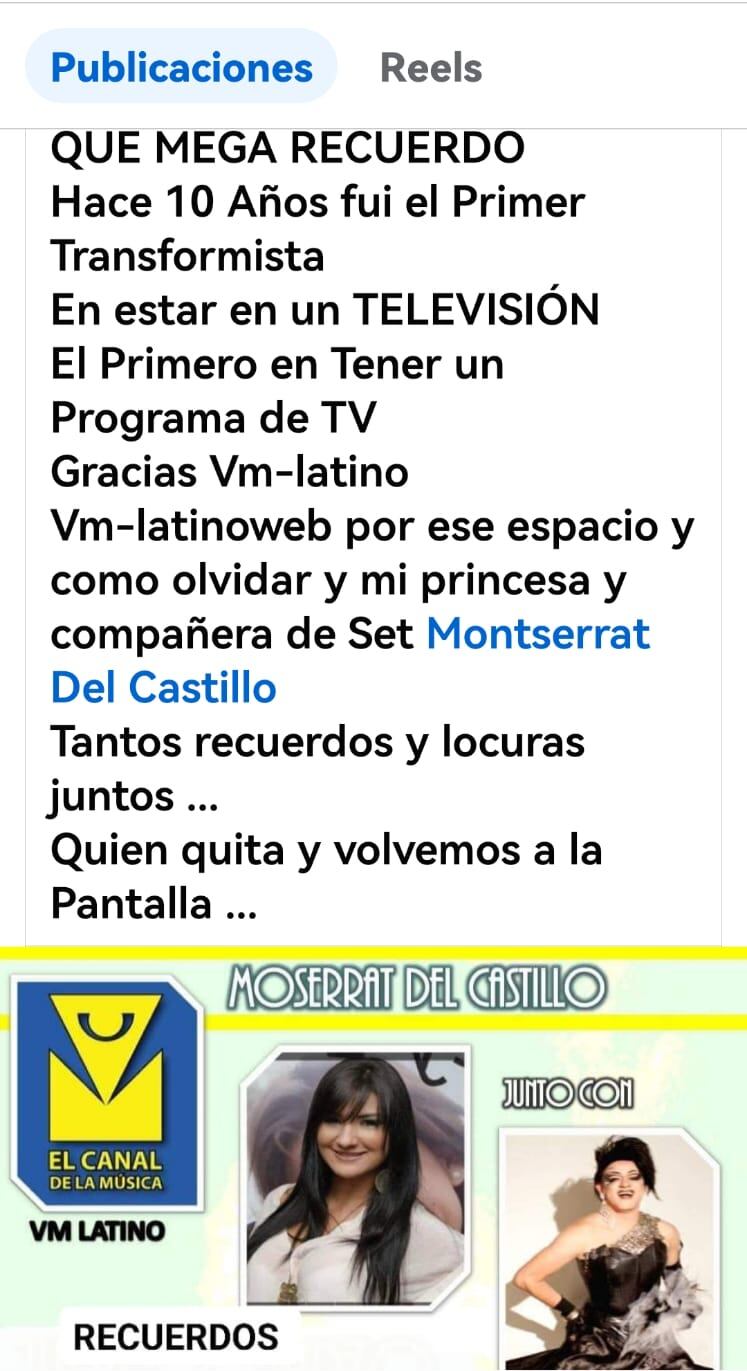The image size is (747, 1371).
Task: Switch to the Reels tab
Action: tap(431, 68)
